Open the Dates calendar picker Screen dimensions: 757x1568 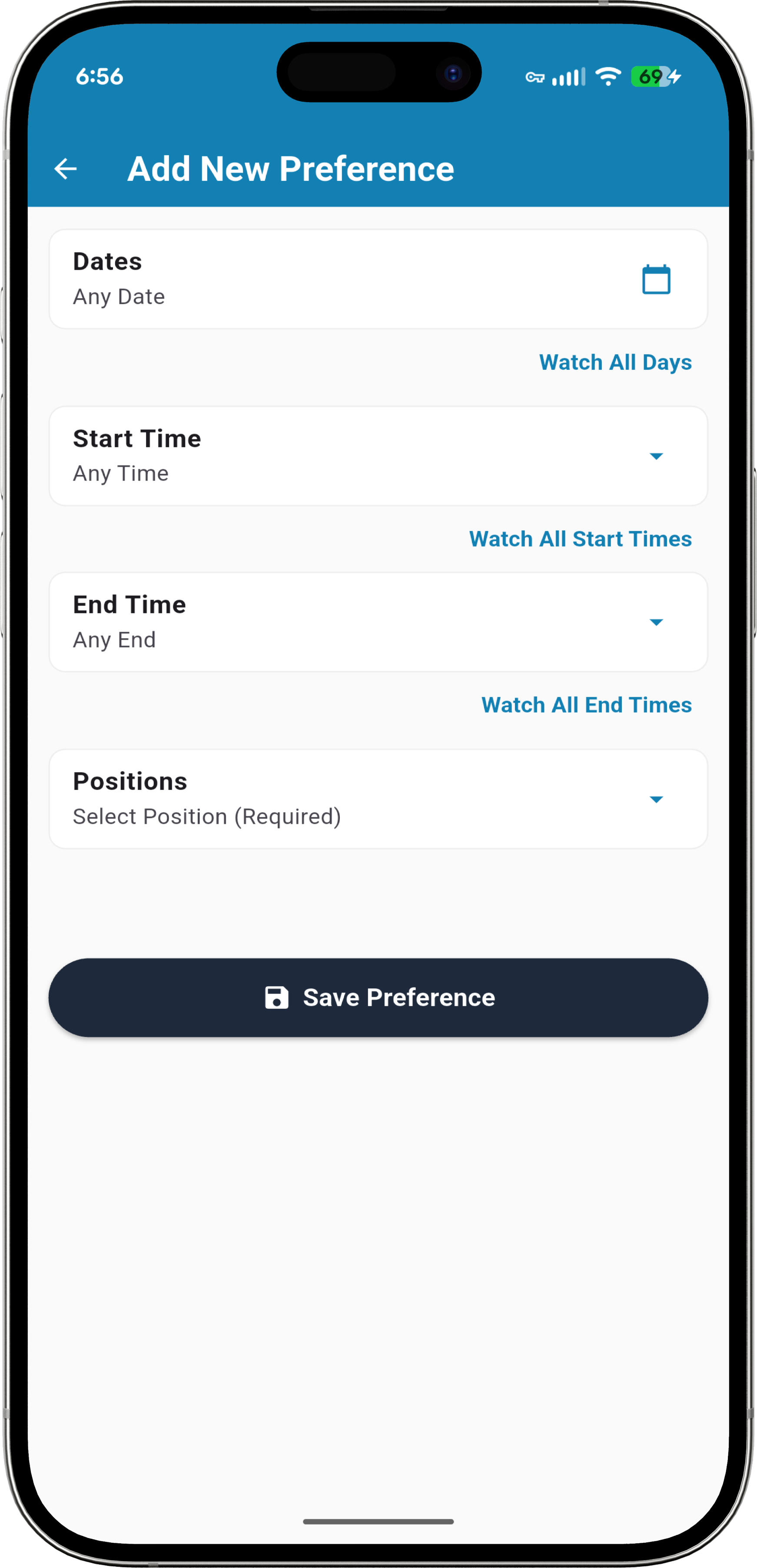[x=655, y=279]
